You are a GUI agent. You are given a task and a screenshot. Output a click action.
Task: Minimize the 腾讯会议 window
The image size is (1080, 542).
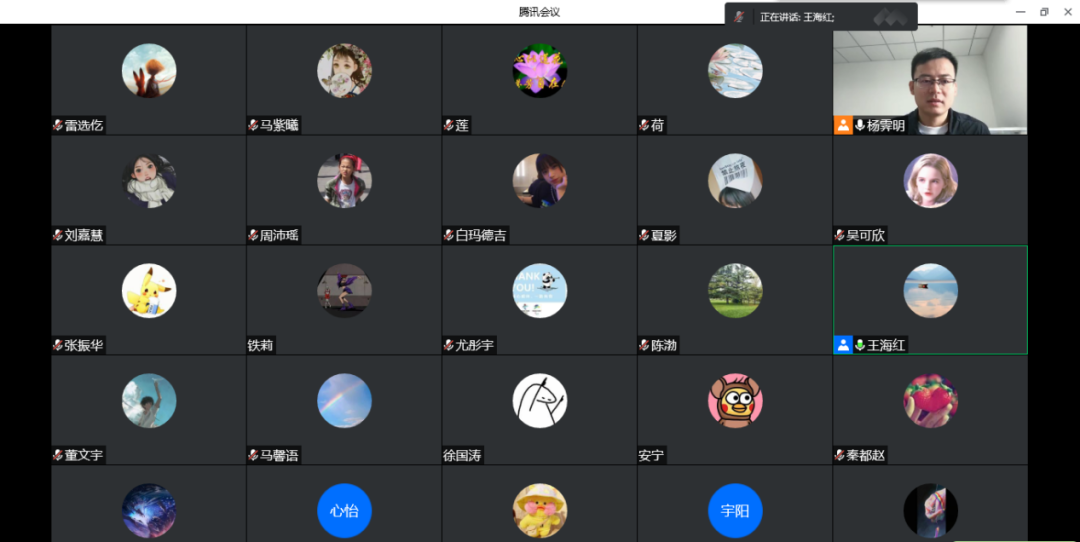tap(1020, 12)
